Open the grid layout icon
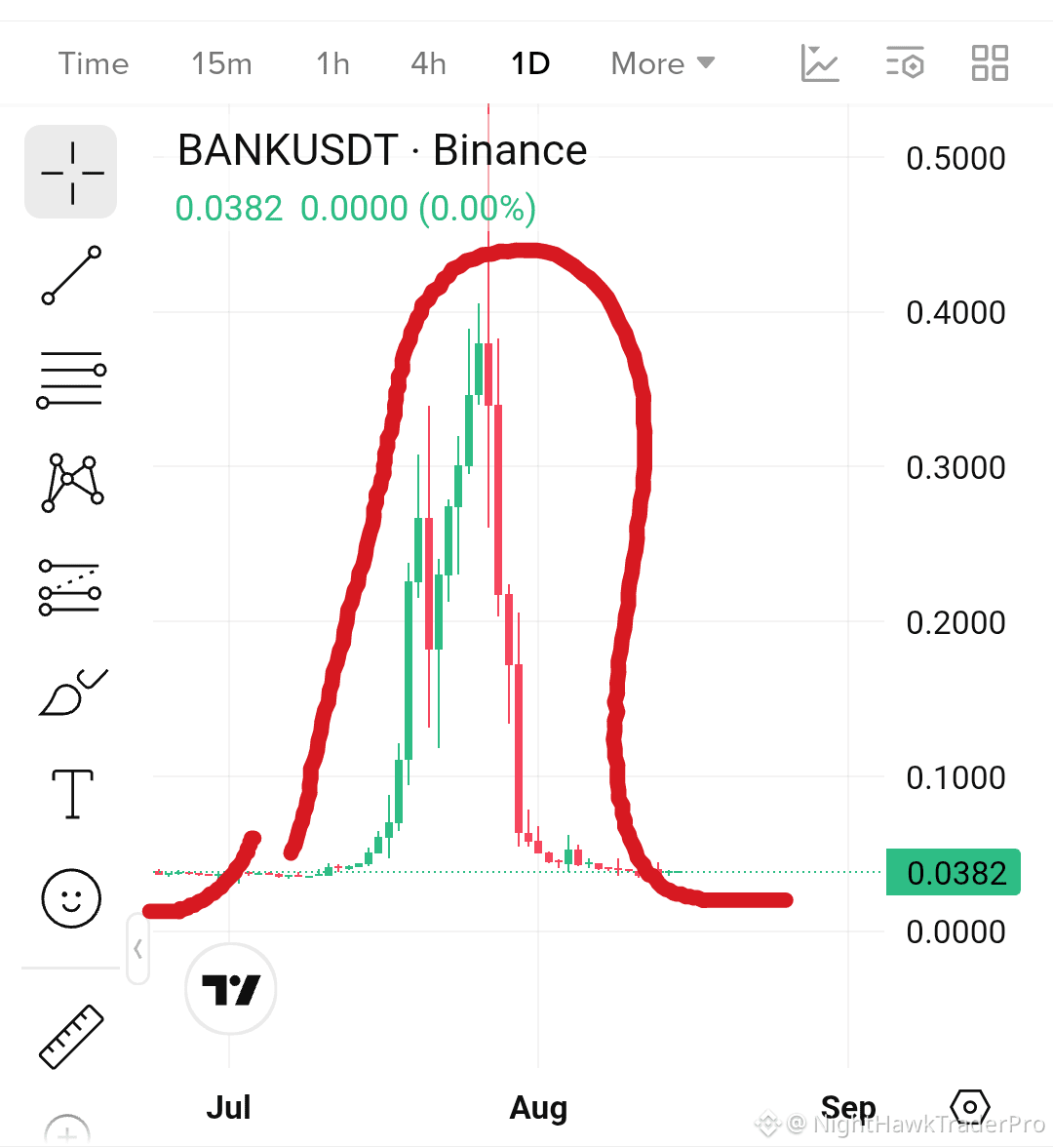 (990, 63)
